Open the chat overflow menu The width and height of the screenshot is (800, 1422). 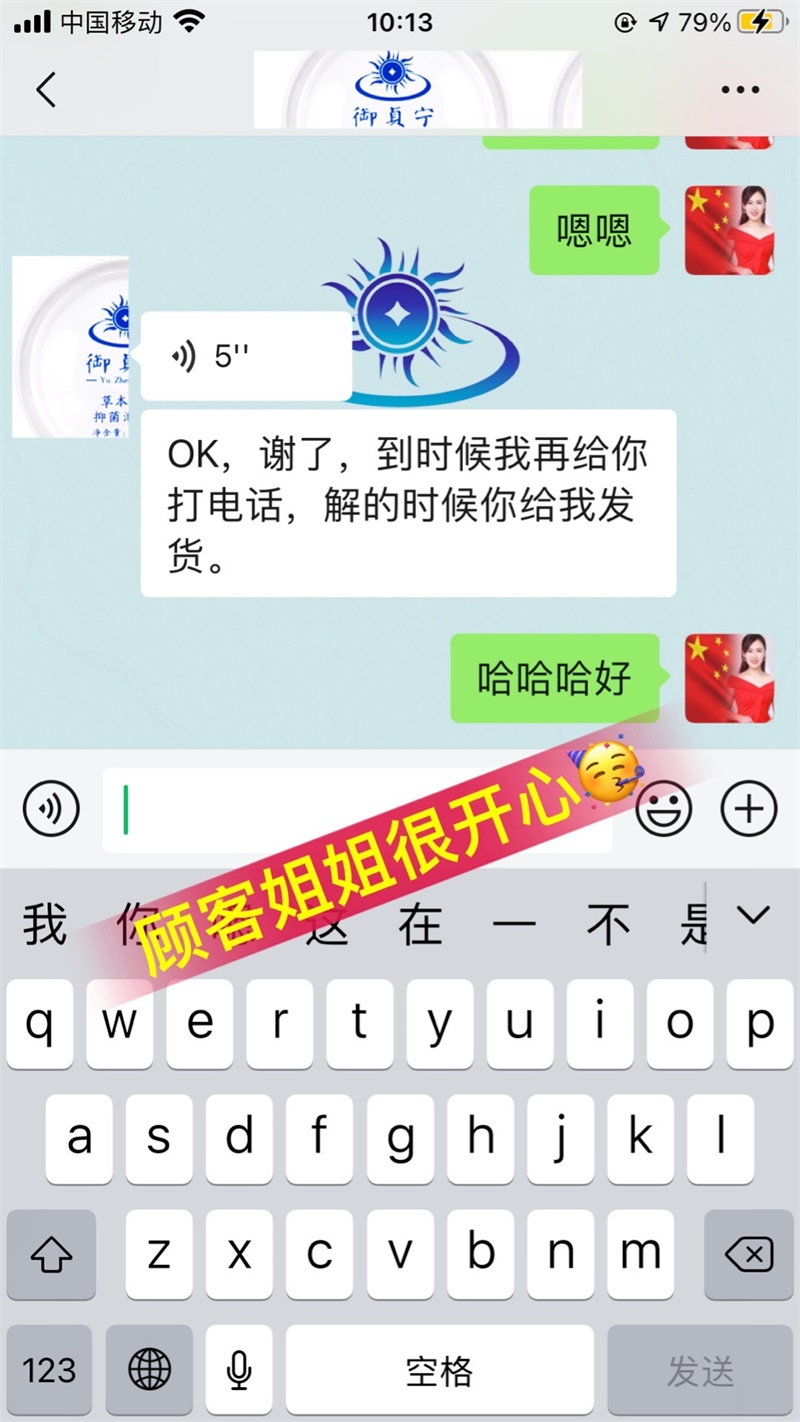click(x=740, y=90)
